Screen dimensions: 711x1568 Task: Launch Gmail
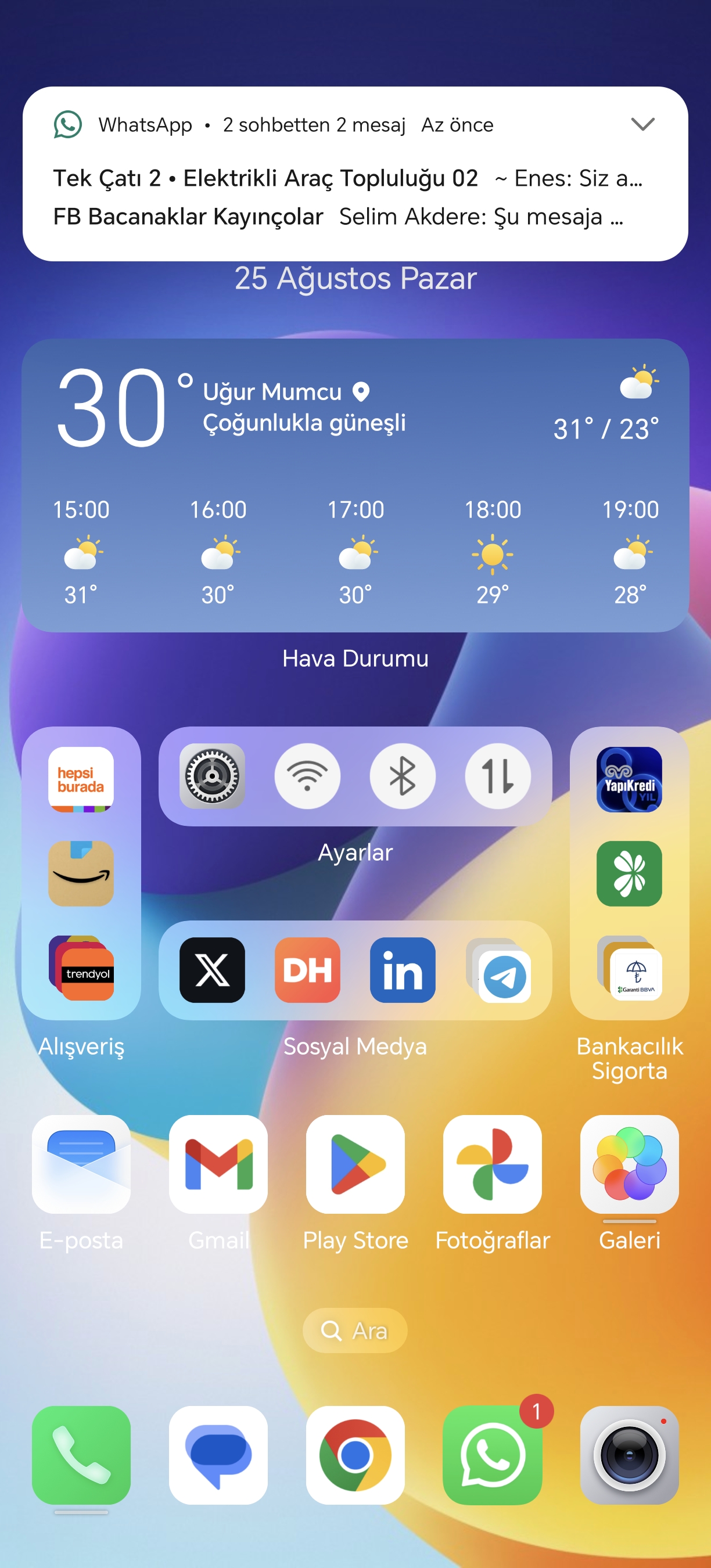[218, 1164]
